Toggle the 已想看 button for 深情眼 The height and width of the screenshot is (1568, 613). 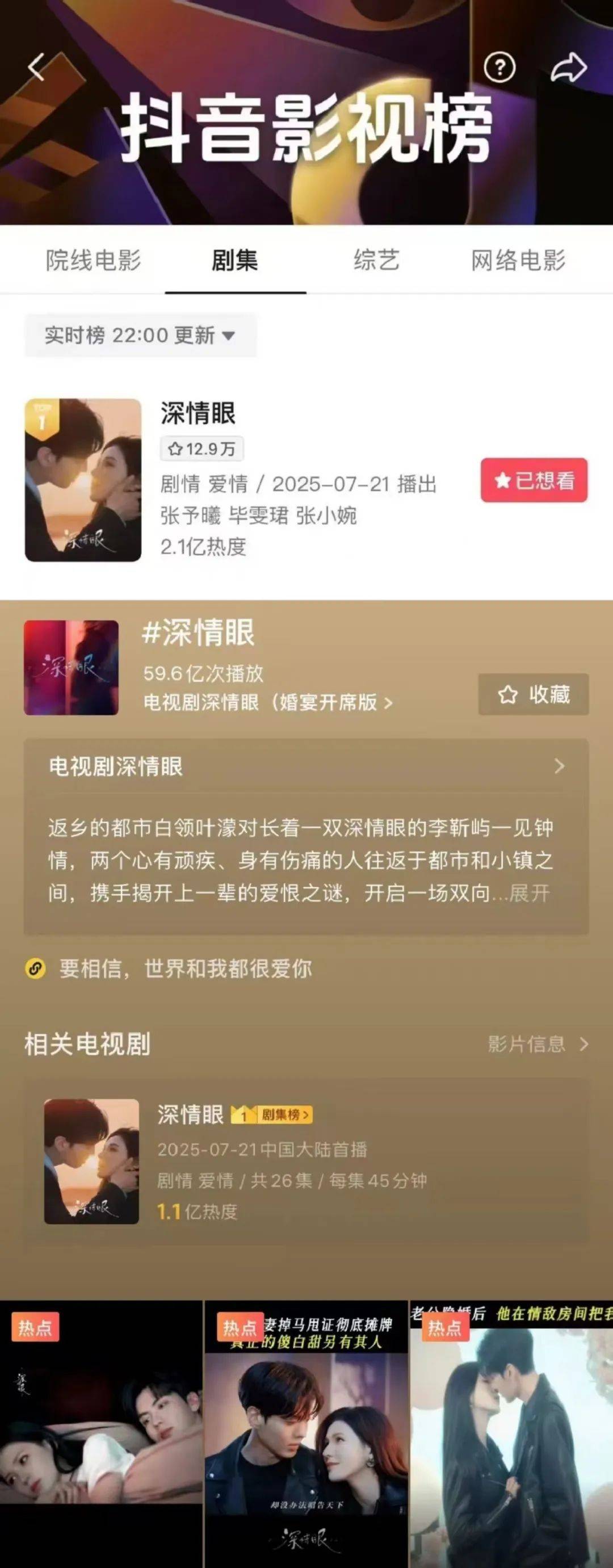(x=534, y=481)
